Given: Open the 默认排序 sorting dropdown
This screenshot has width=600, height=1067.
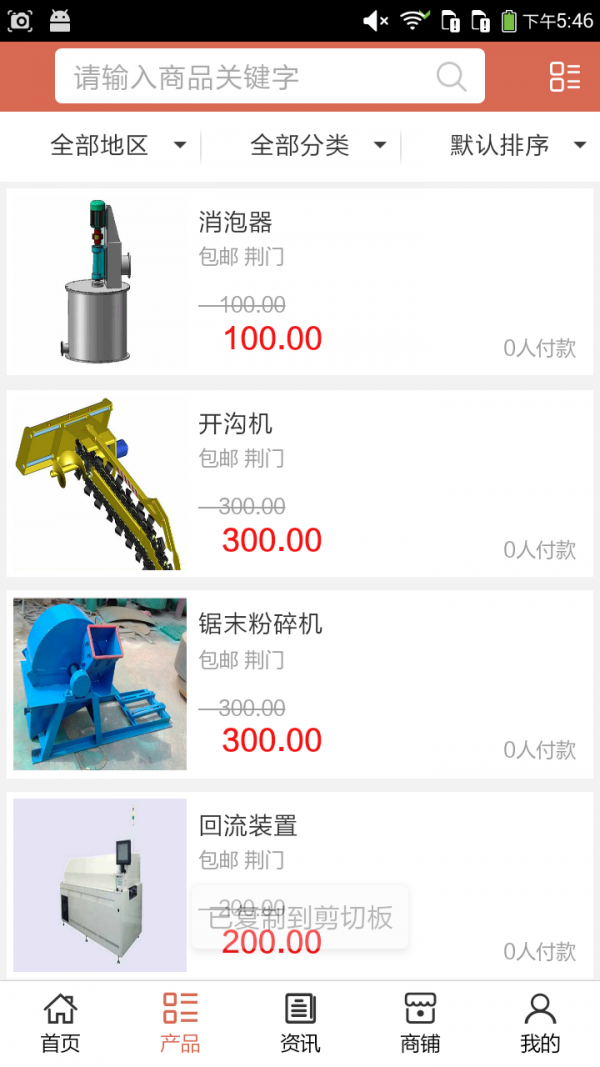Looking at the screenshot, I should [516, 146].
